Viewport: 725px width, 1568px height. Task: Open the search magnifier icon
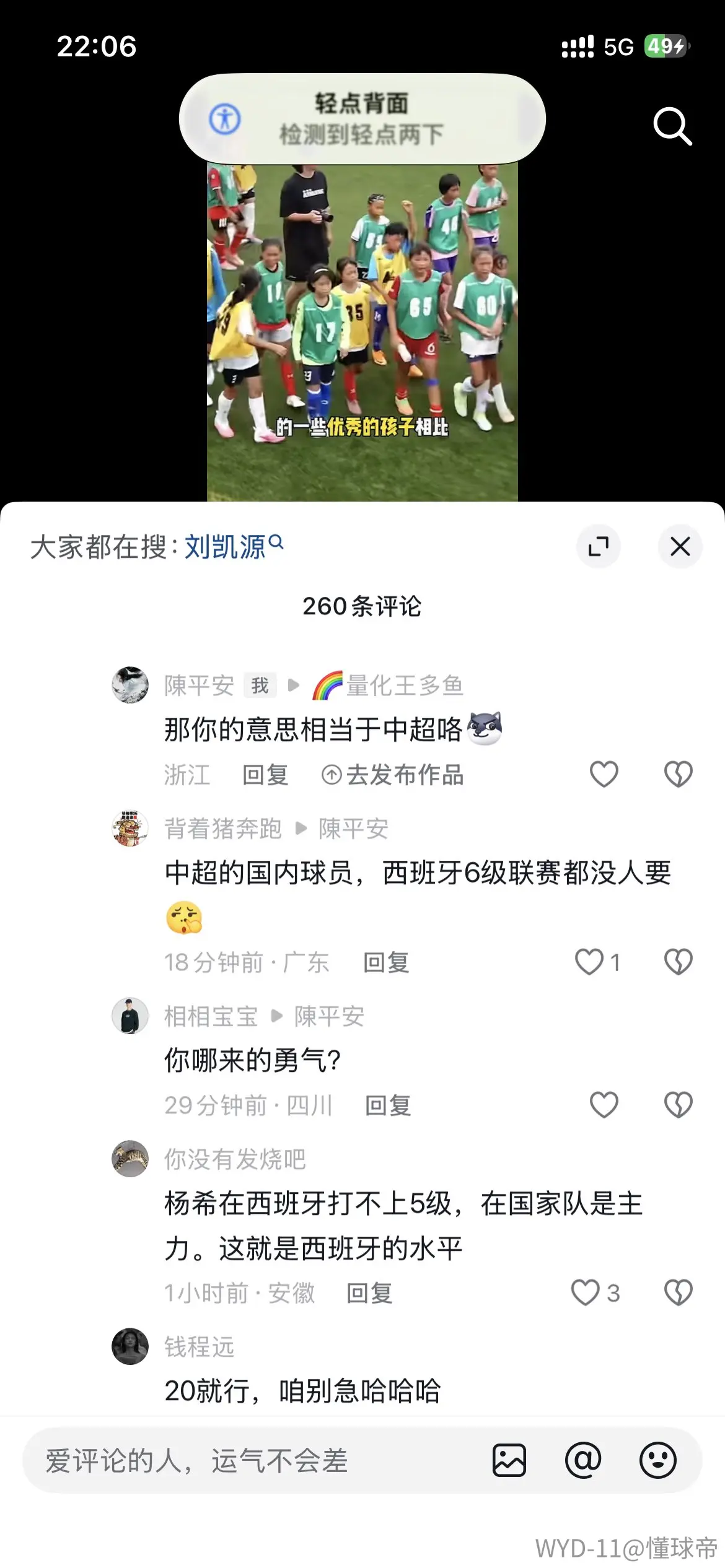coord(672,126)
